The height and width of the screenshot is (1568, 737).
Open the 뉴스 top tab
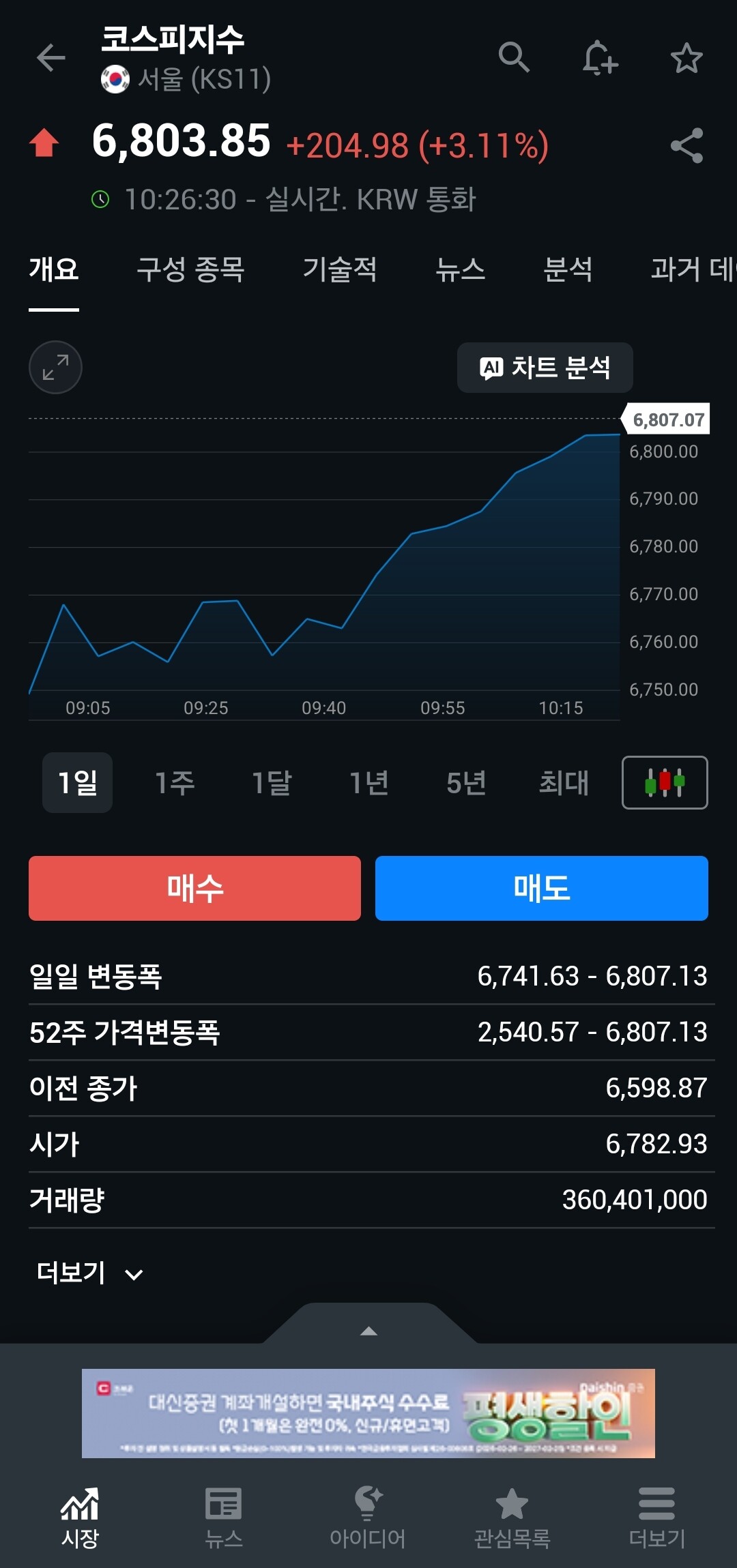tap(461, 269)
